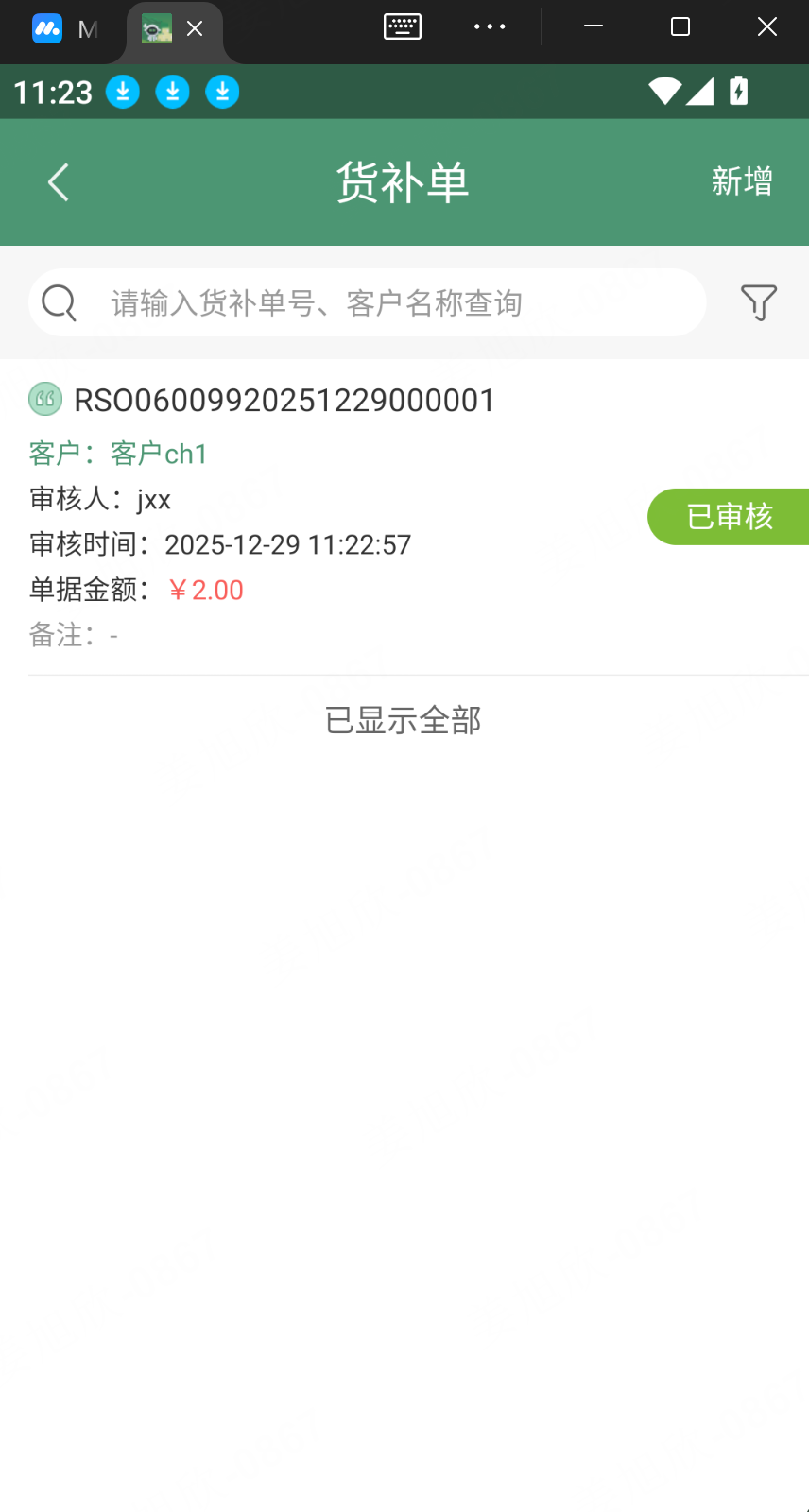This screenshot has width=809, height=1512.
Task: Tap 新增 to add a new order
Action: coord(742,181)
